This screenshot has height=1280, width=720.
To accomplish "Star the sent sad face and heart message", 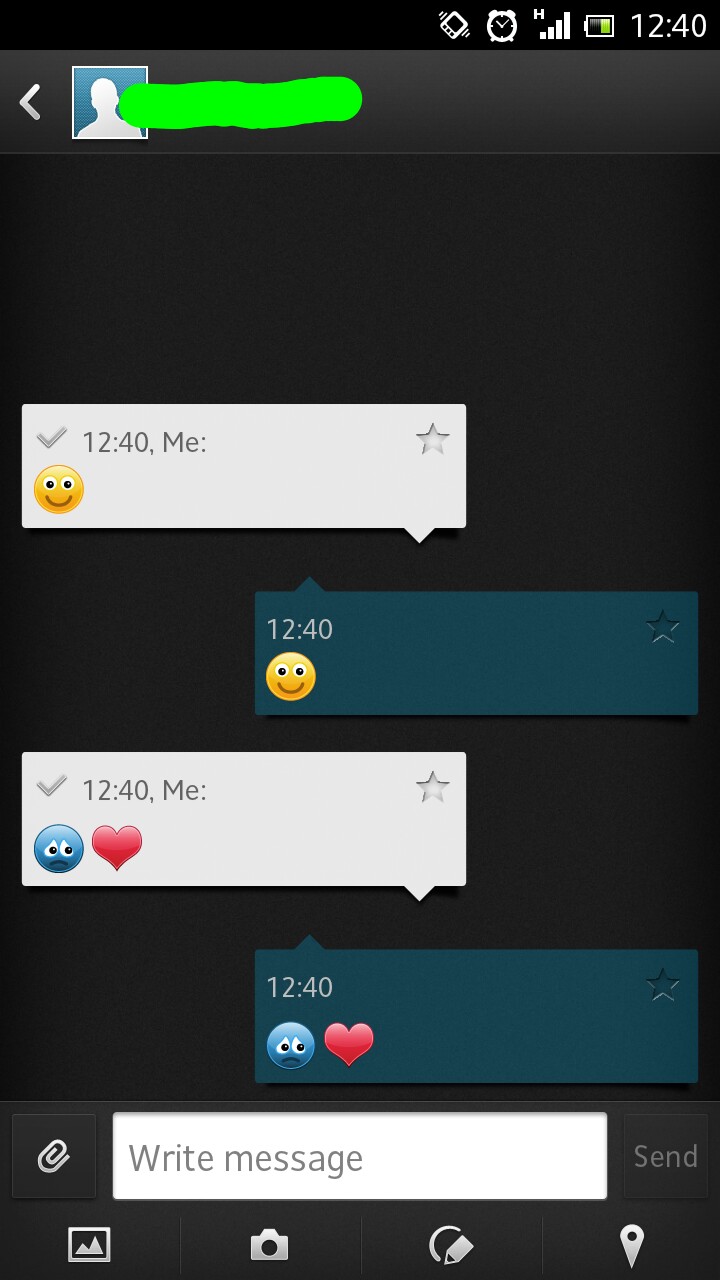I will point(432,787).
